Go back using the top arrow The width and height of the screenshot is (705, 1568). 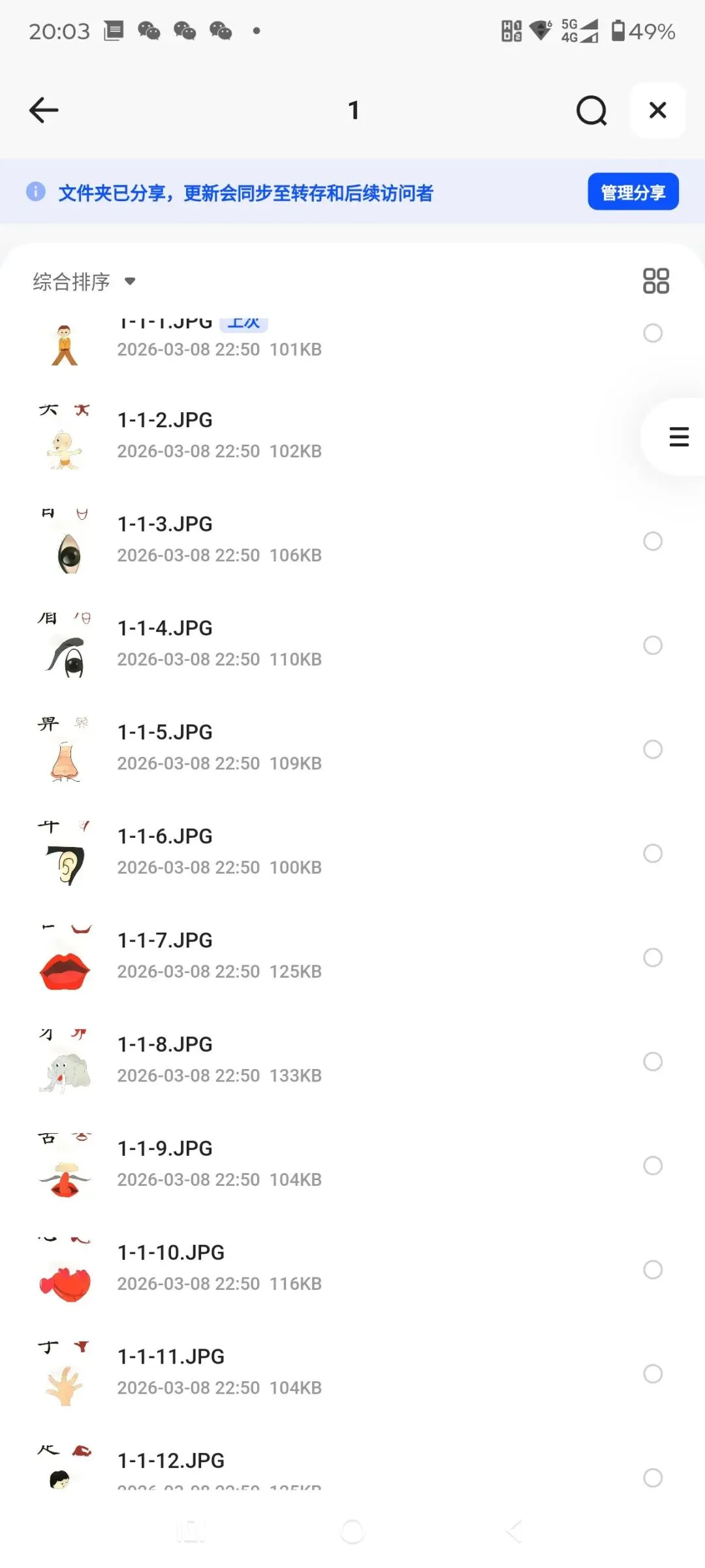pyautogui.click(x=44, y=110)
